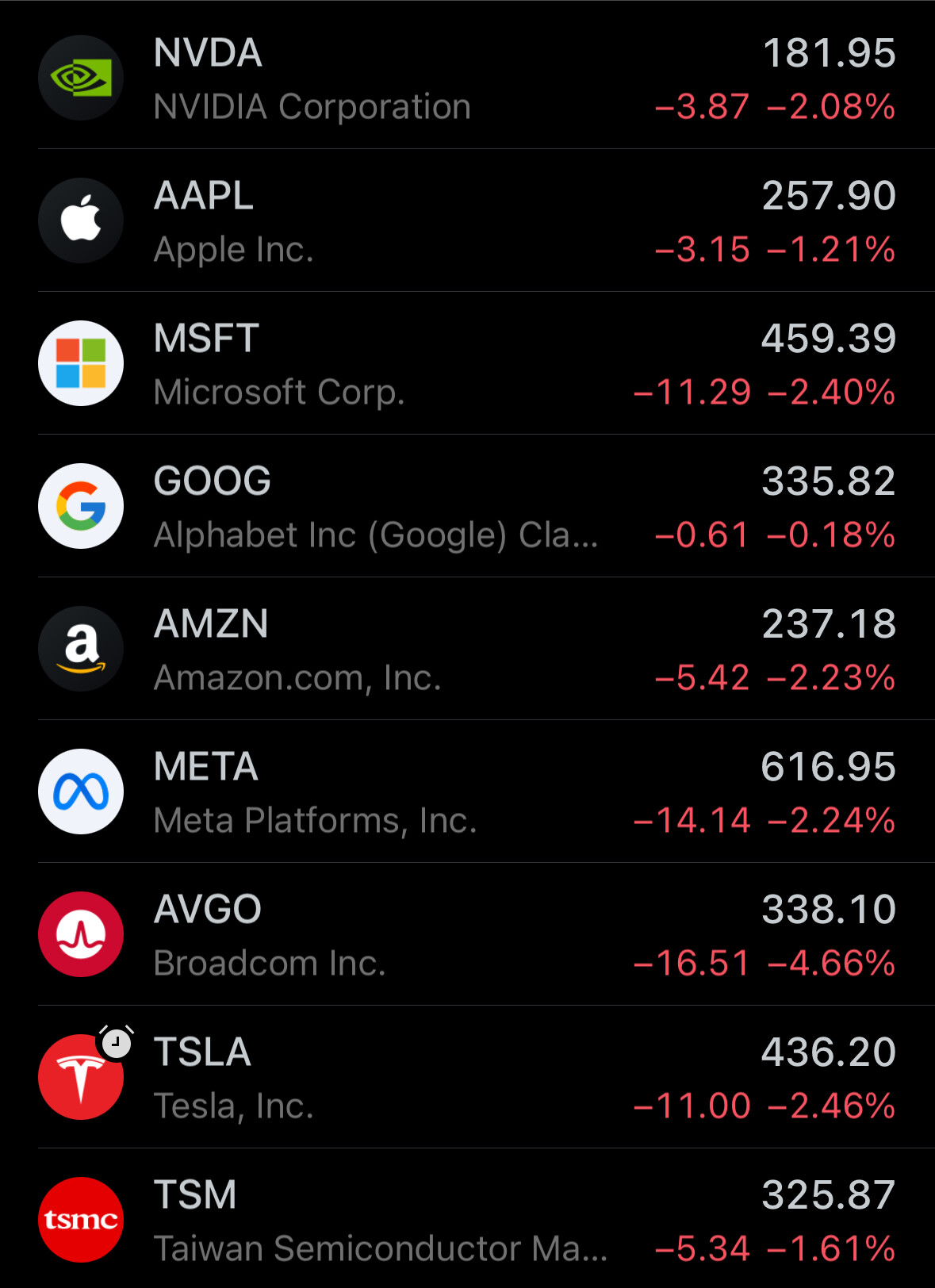Screen dimensions: 935x1288
Task: View the Microsoft Corp. MSFT row
Action: point(467,364)
